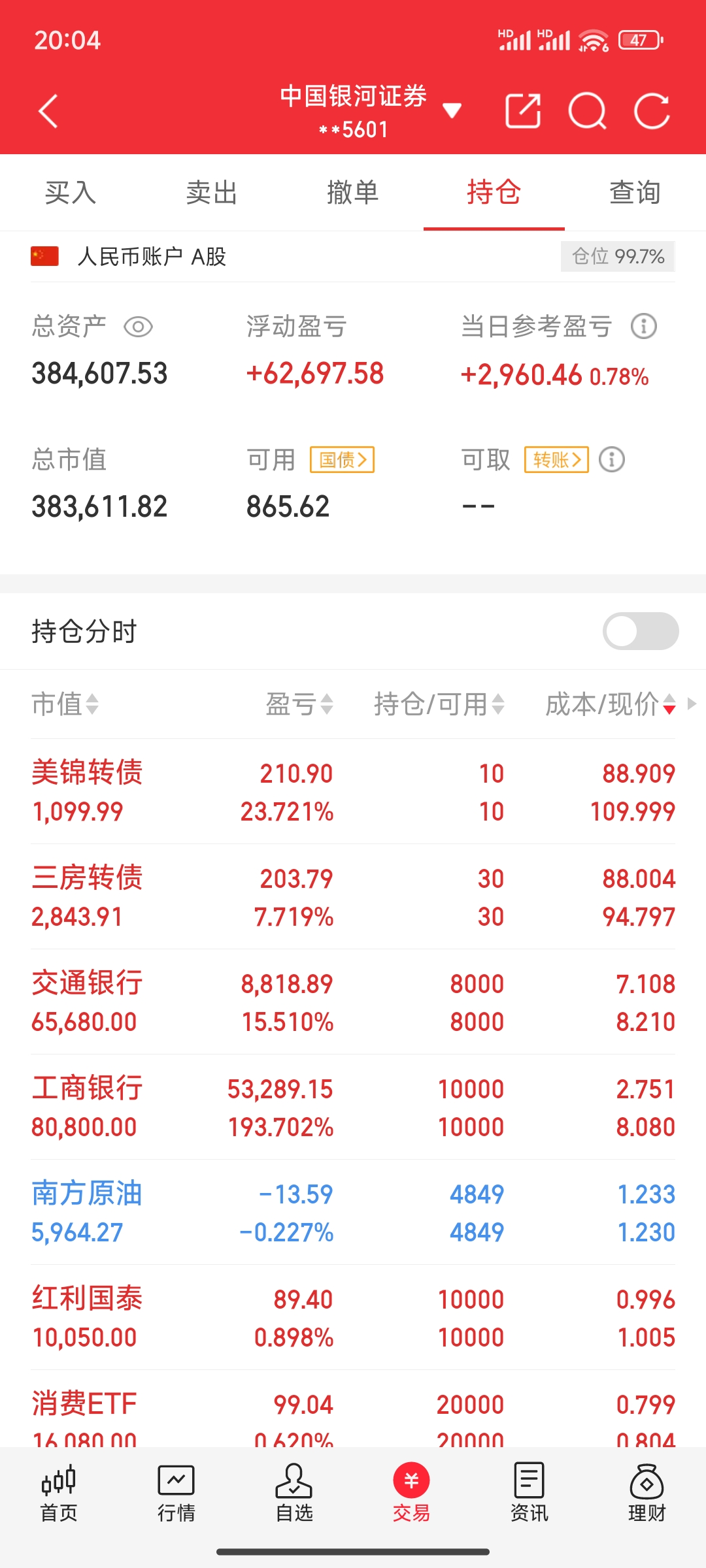Tap the 转账 button next to 可取
706x1568 pixels.
556,460
